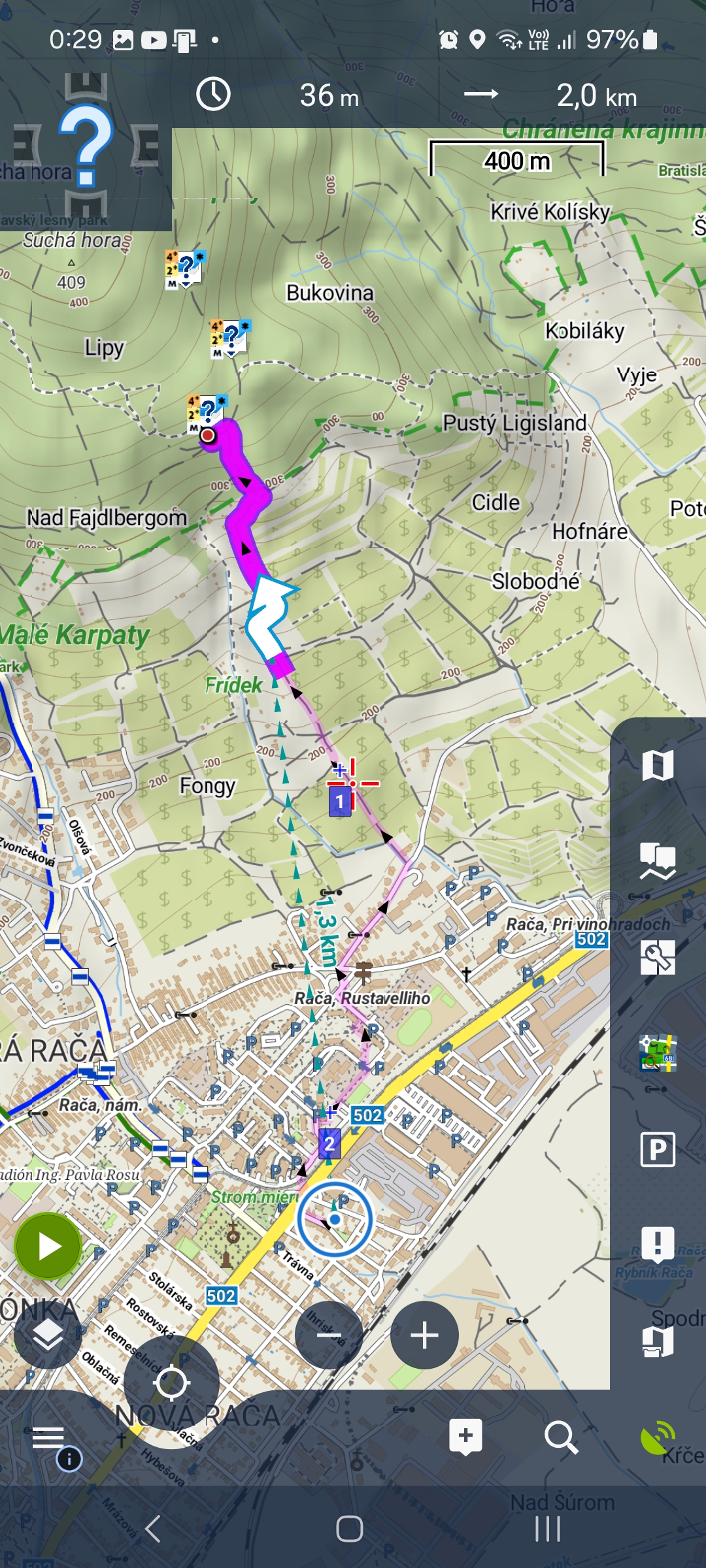Open the map layers button

coord(48,1335)
